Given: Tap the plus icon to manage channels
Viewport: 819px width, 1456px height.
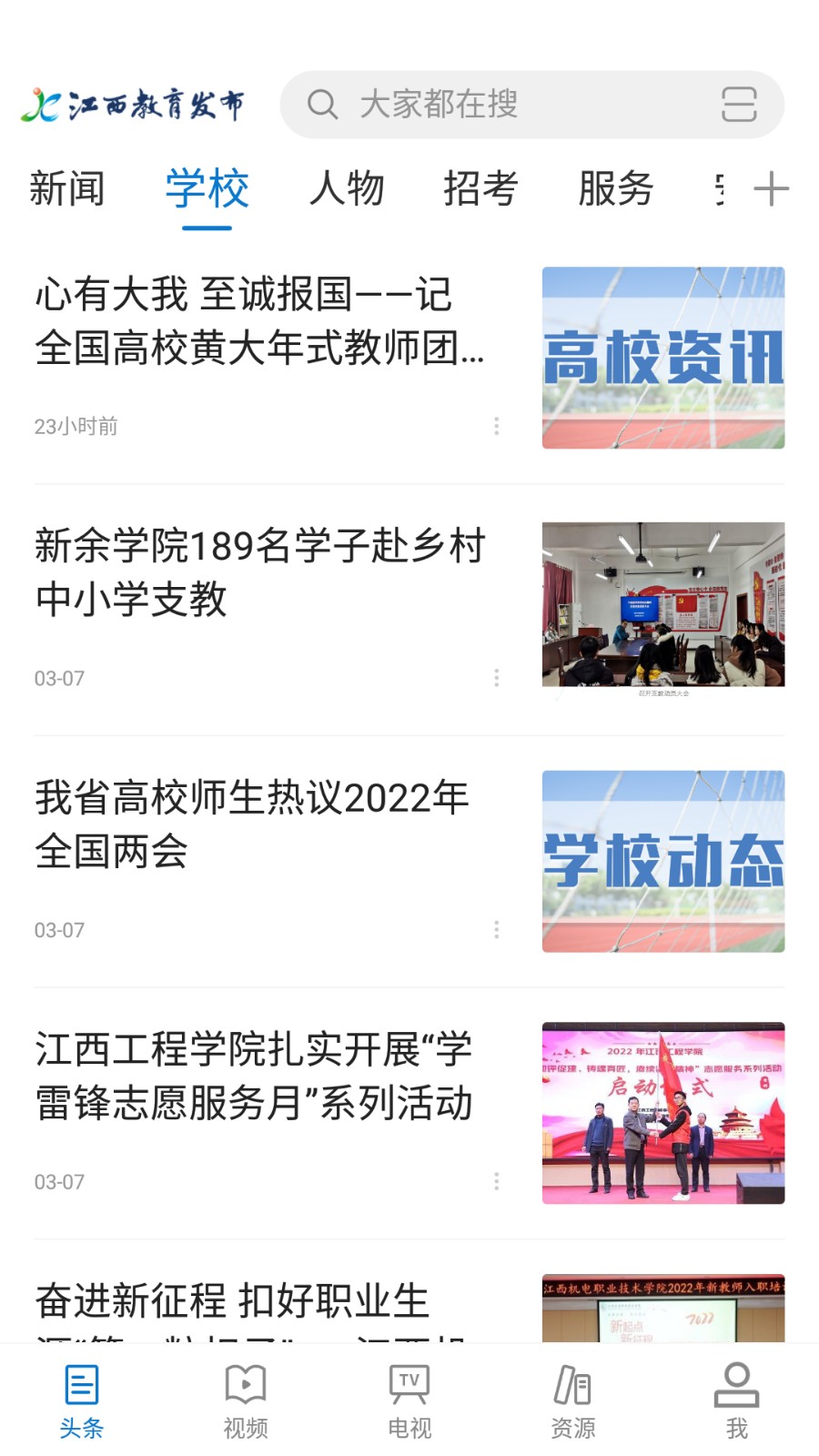Looking at the screenshot, I should tap(771, 189).
